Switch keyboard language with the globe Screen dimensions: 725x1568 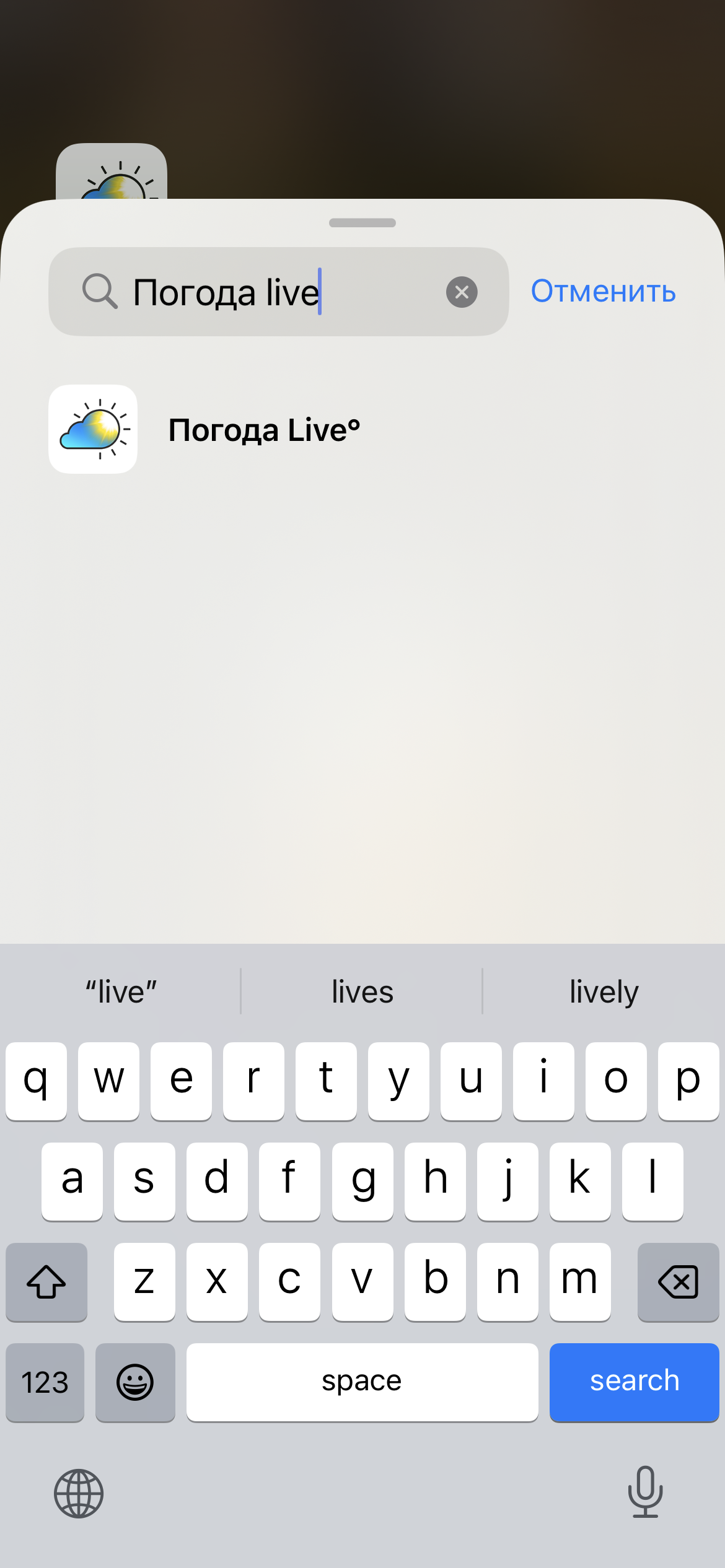pyautogui.click(x=79, y=1493)
